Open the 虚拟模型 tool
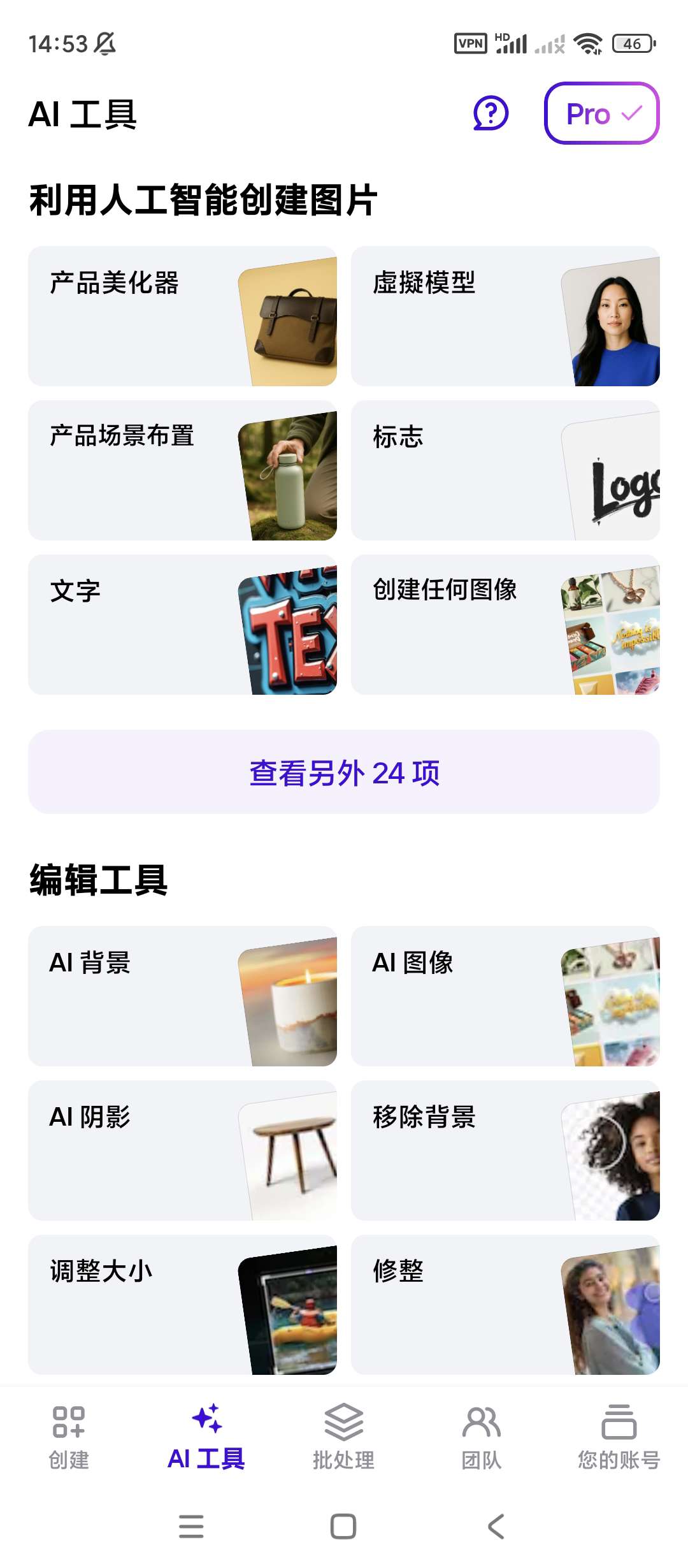688x1568 pixels. pos(505,316)
